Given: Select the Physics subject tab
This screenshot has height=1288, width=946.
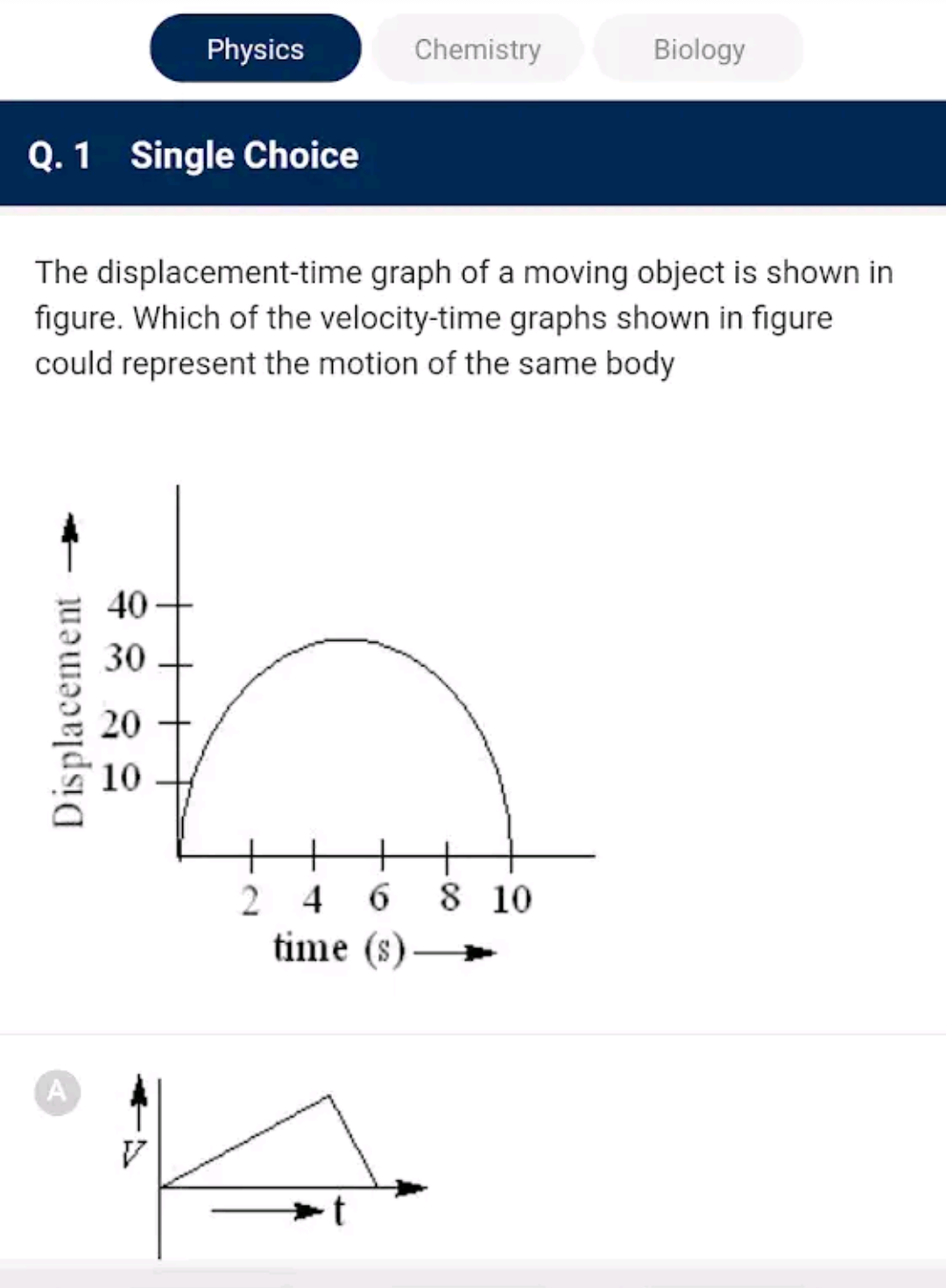Looking at the screenshot, I should click(x=255, y=48).
